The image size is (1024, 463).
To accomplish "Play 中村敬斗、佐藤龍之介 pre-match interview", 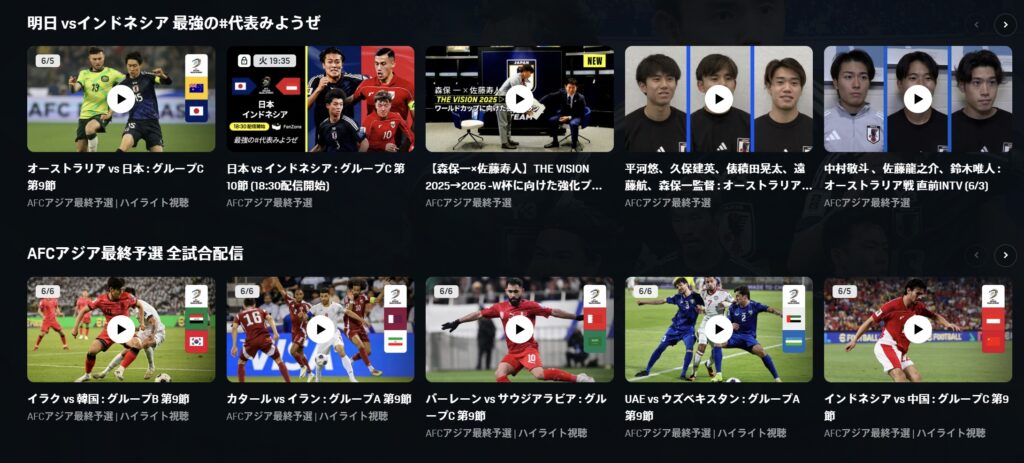I will tap(917, 98).
